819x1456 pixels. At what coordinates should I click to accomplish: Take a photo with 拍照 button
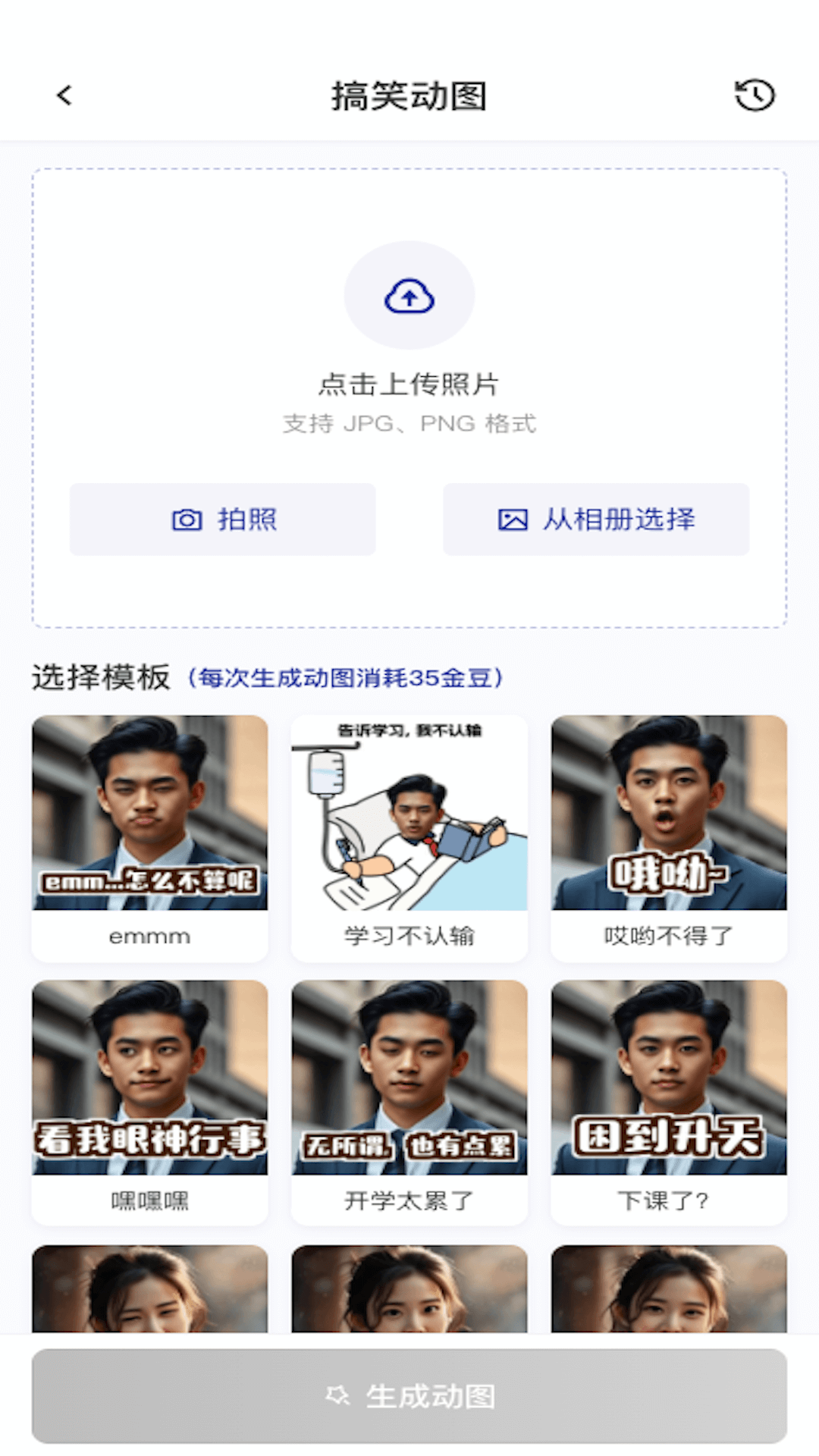click(223, 519)
